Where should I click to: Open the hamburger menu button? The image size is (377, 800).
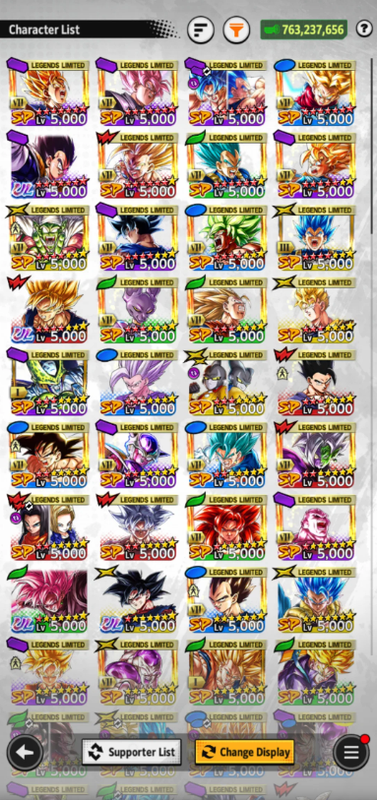pos(350,752)
